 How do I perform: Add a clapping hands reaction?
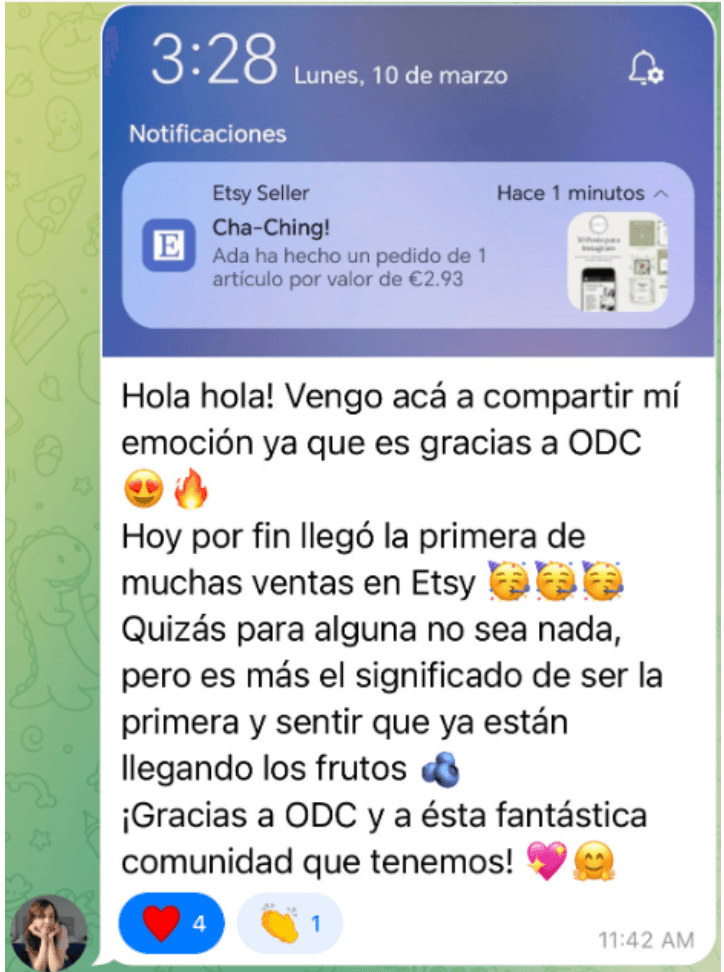pyautogui.click(x=290, y=923)
